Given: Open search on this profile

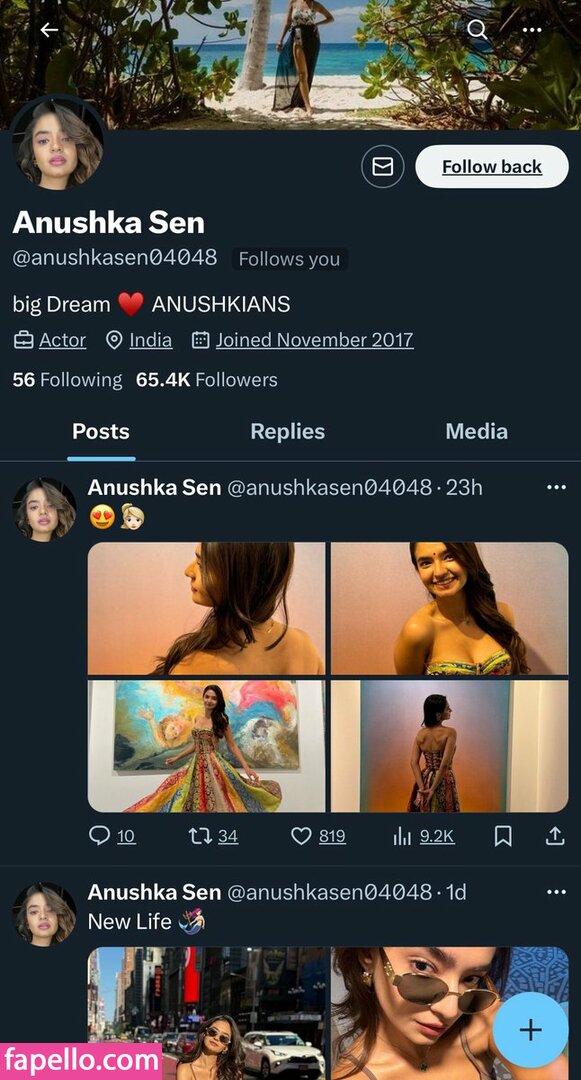Looking at the screenshot, I should coord(476,30).
